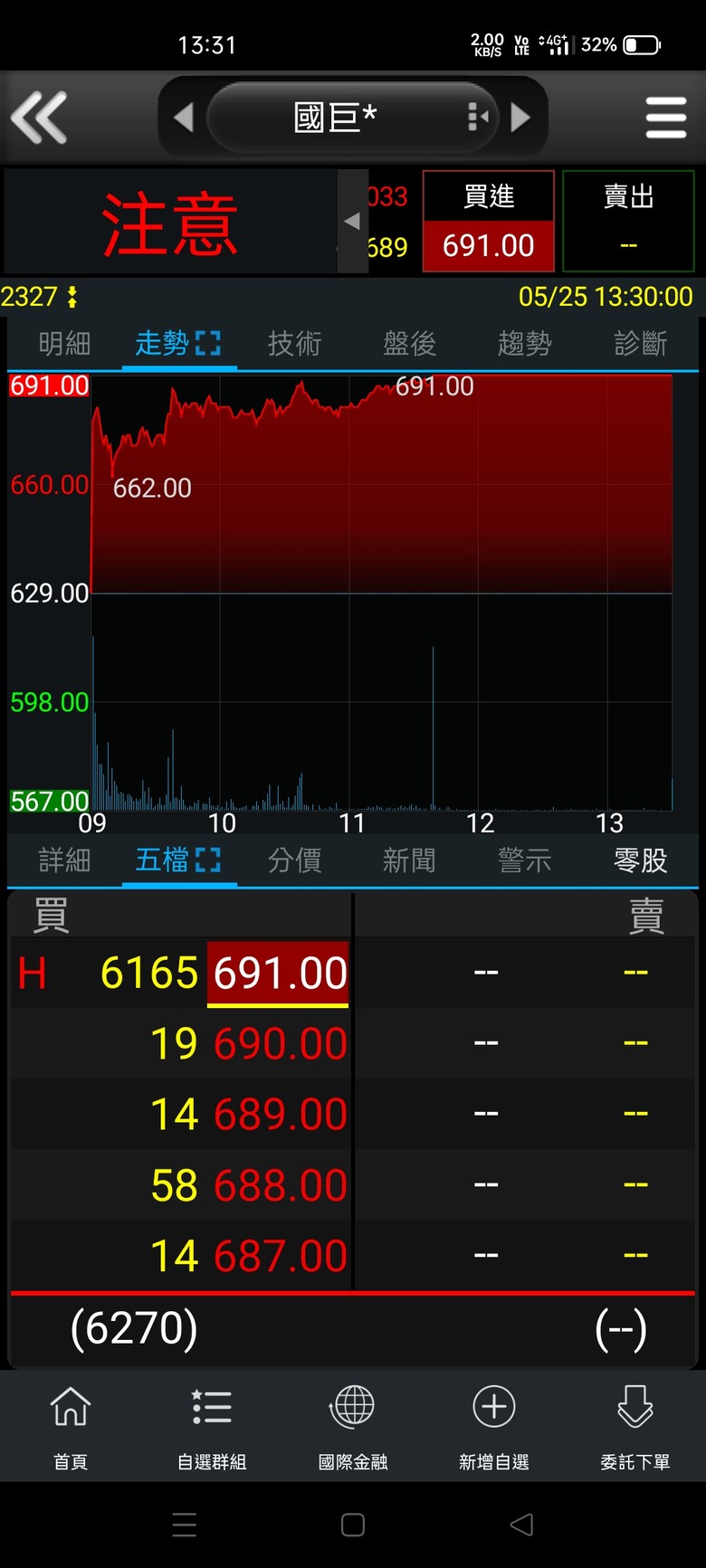Image resolution: width=706 pixels, height=1568 pixels.
Task: Switch to the 明細 tab
Action: point(64,344)
